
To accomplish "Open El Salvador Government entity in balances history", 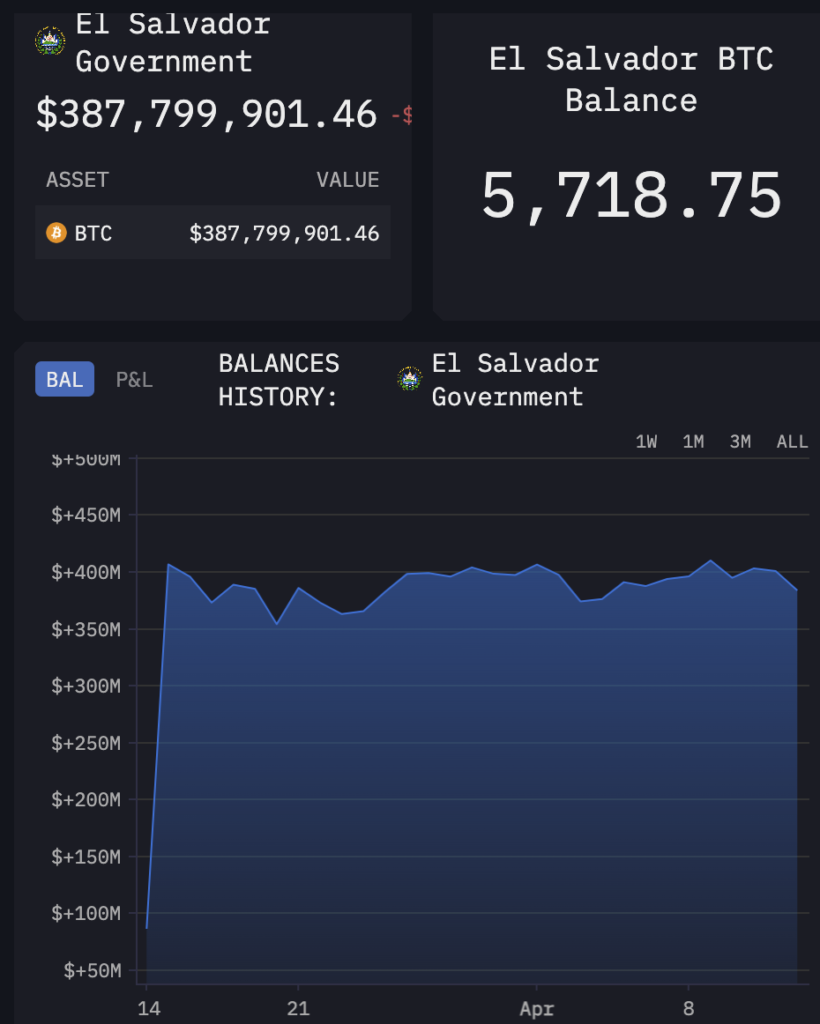I will pyautogui.click(x=506, y=380).
